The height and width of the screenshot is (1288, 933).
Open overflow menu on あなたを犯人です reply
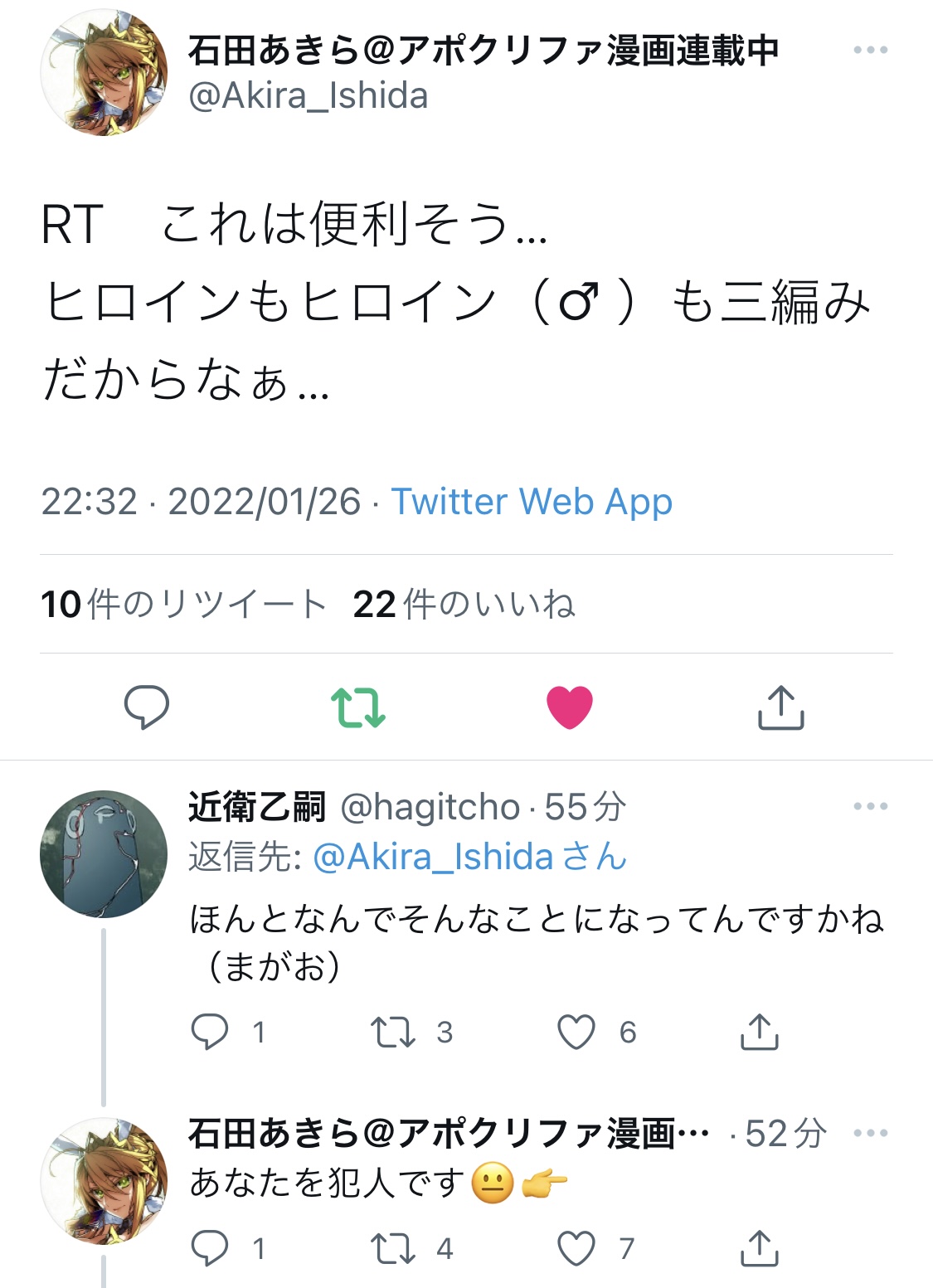pos(870,1133)
